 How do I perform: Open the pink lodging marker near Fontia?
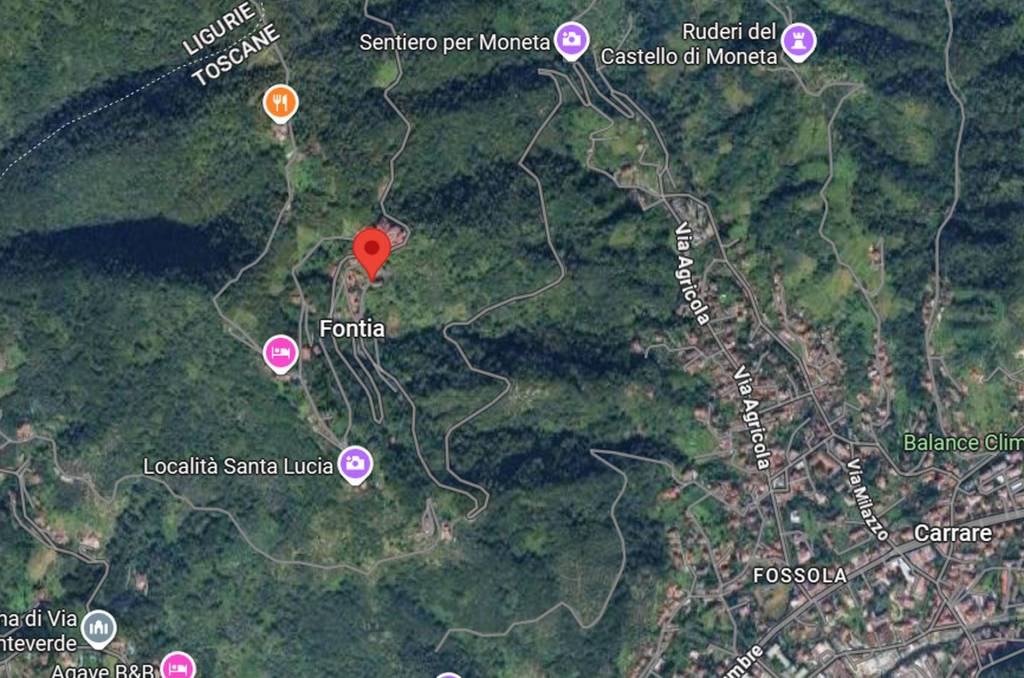pyautogui.click(x=280, y=352)
